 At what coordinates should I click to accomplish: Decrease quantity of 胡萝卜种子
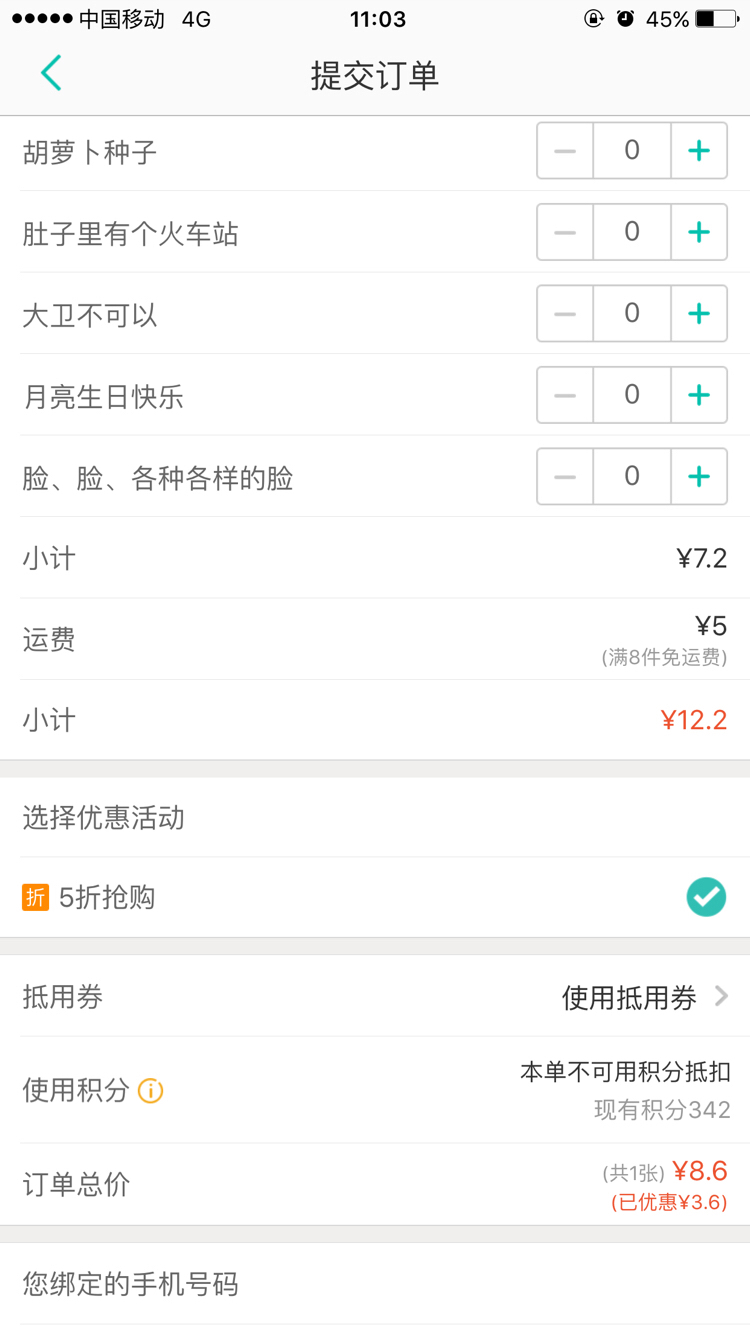pyautogui.click(x=565, y=151)
